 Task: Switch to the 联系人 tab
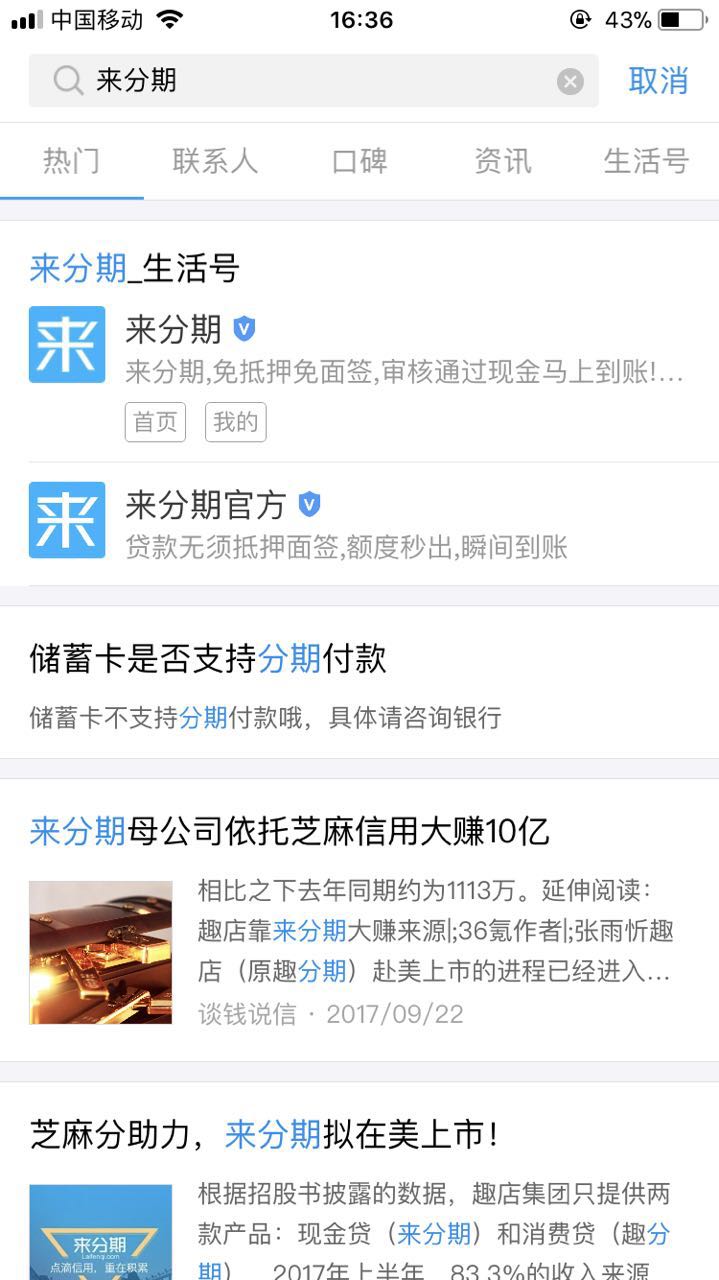(215, 161)
